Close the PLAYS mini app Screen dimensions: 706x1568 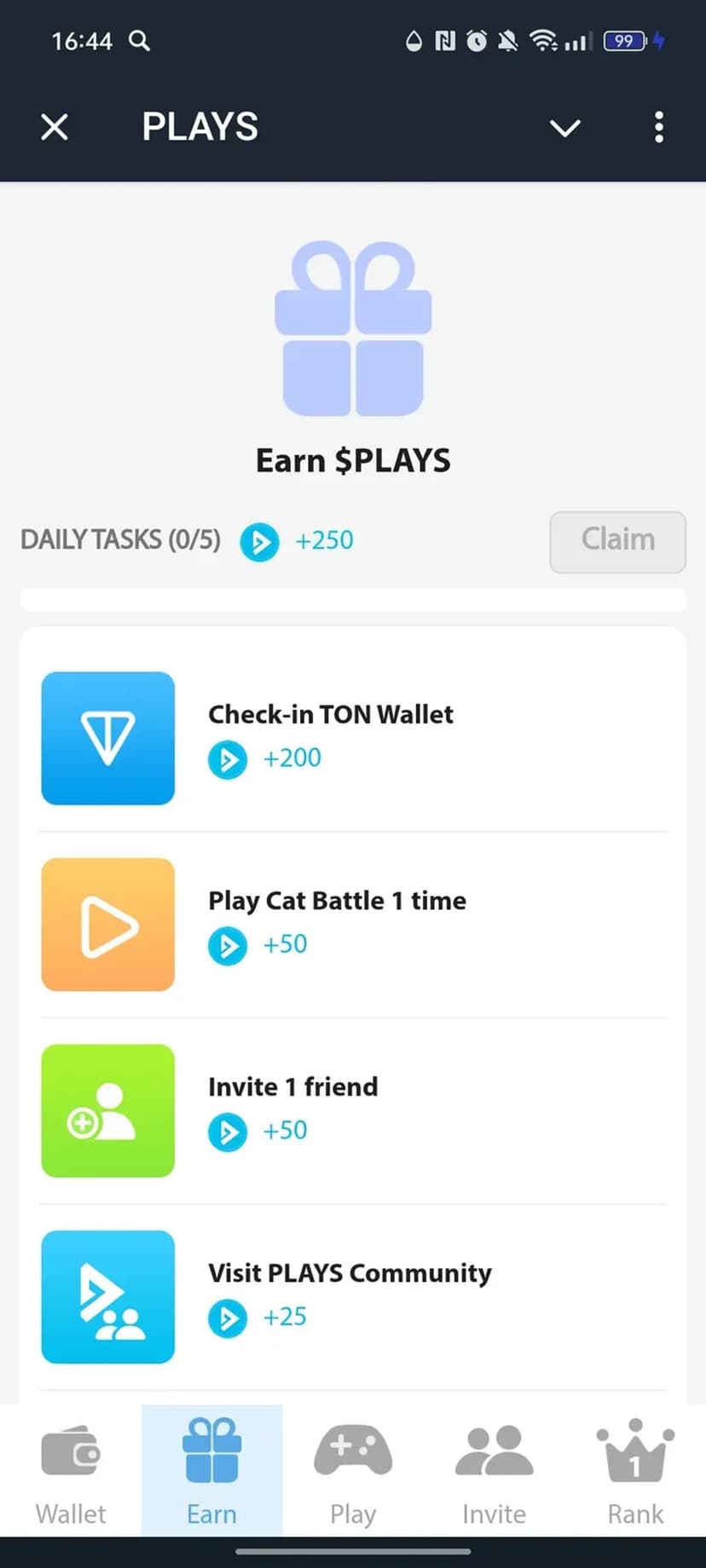coord(55,128)
